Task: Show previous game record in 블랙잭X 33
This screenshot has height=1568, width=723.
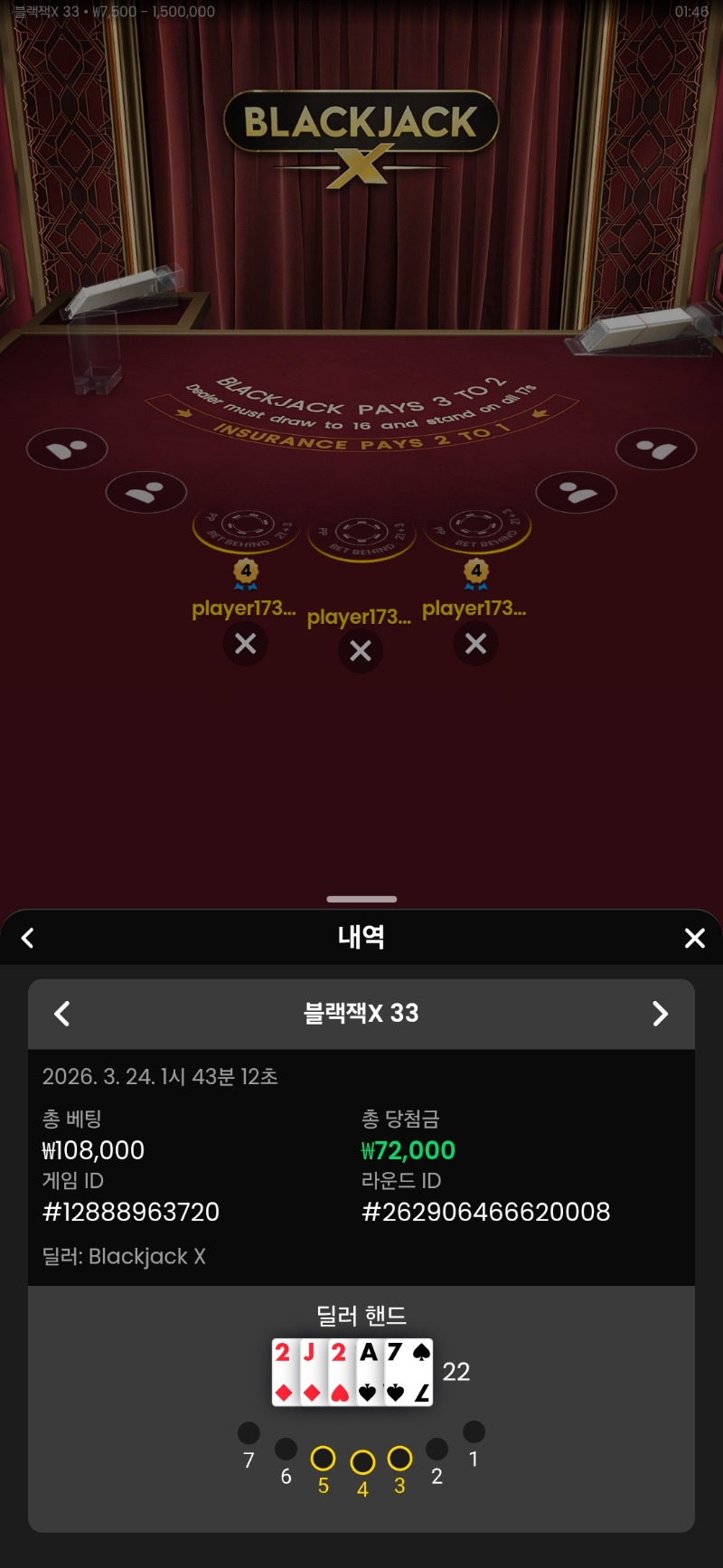Action: pyautogui.click(x=62, y=1014)
